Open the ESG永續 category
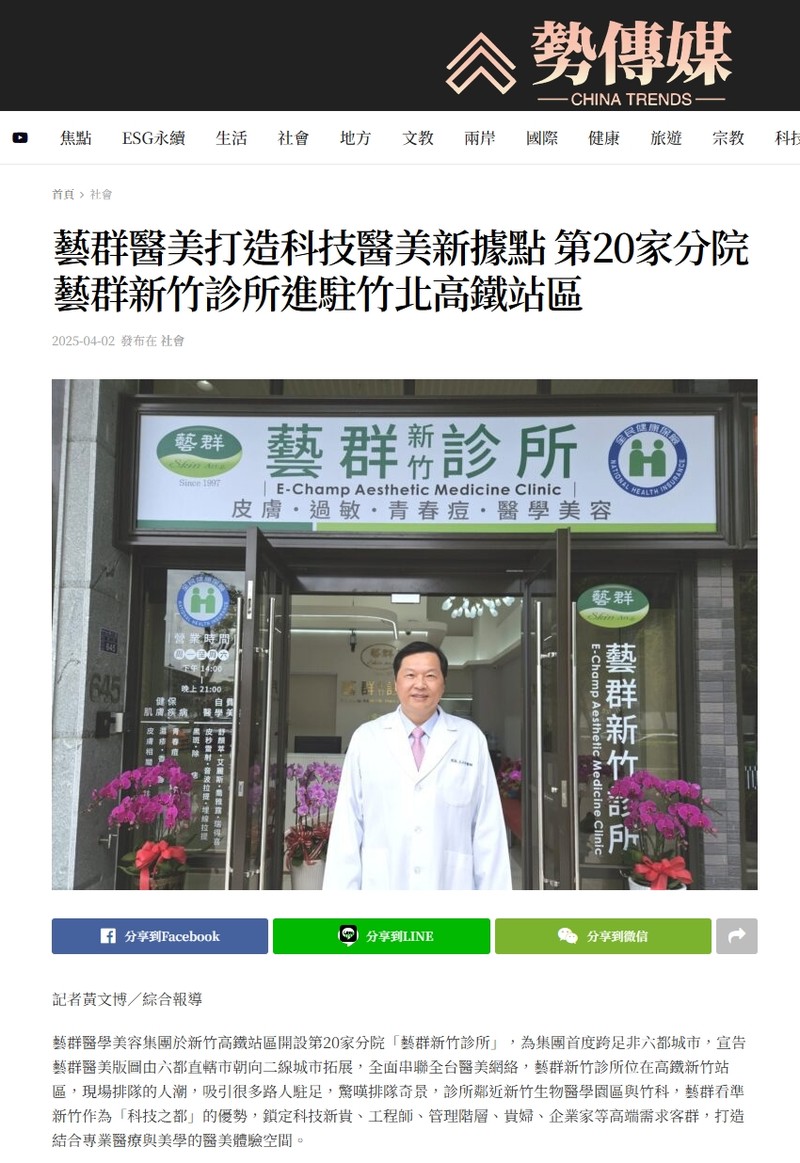 coord(153,138)
